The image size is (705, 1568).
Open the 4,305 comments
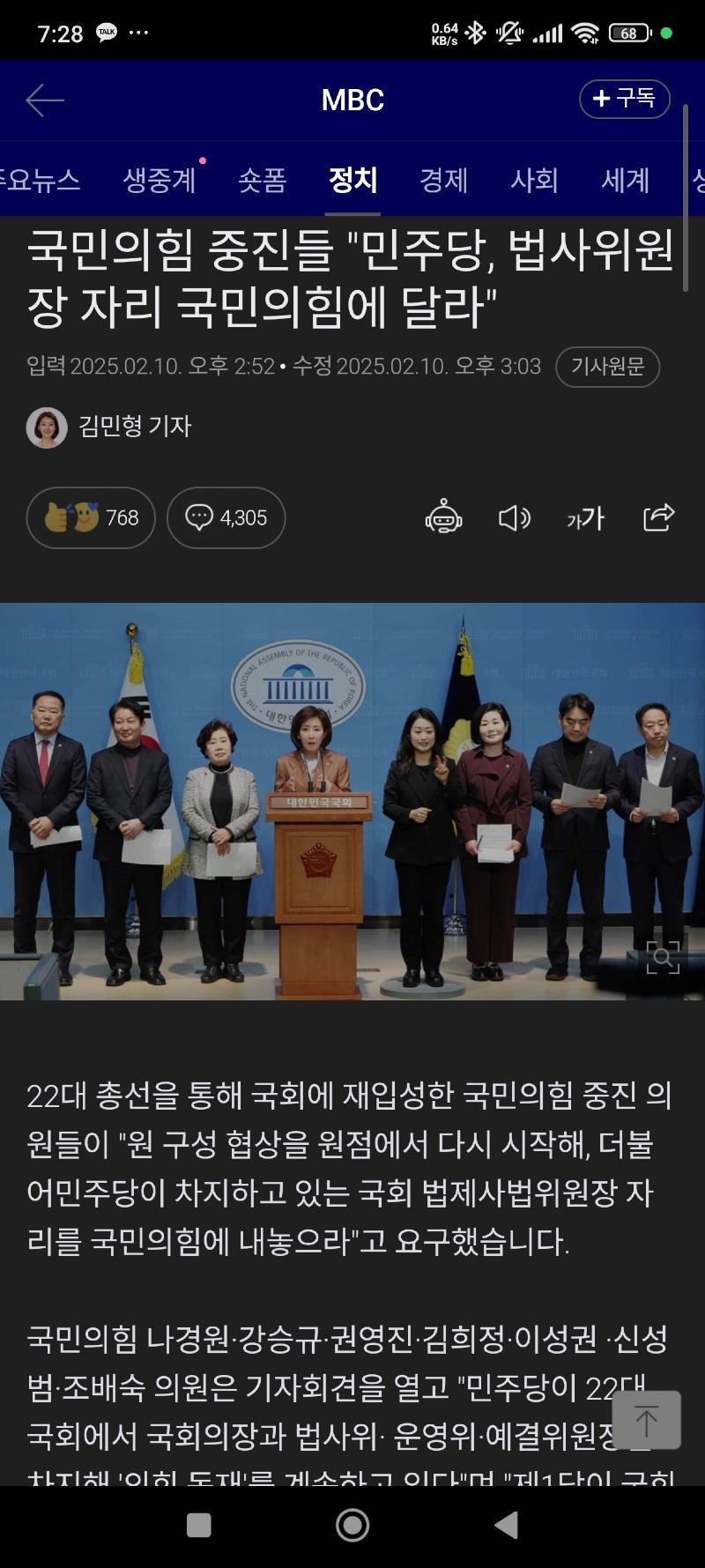226,518
